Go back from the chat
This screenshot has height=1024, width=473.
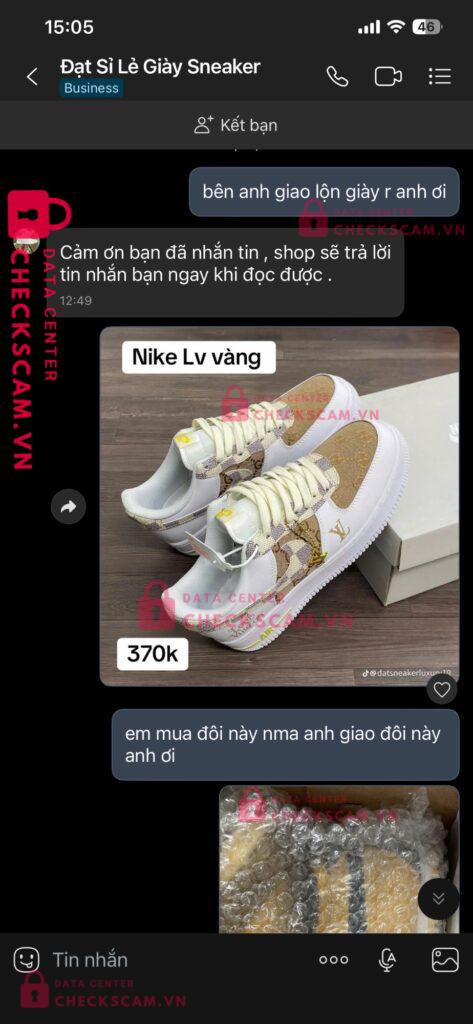(x=31, y=77)
